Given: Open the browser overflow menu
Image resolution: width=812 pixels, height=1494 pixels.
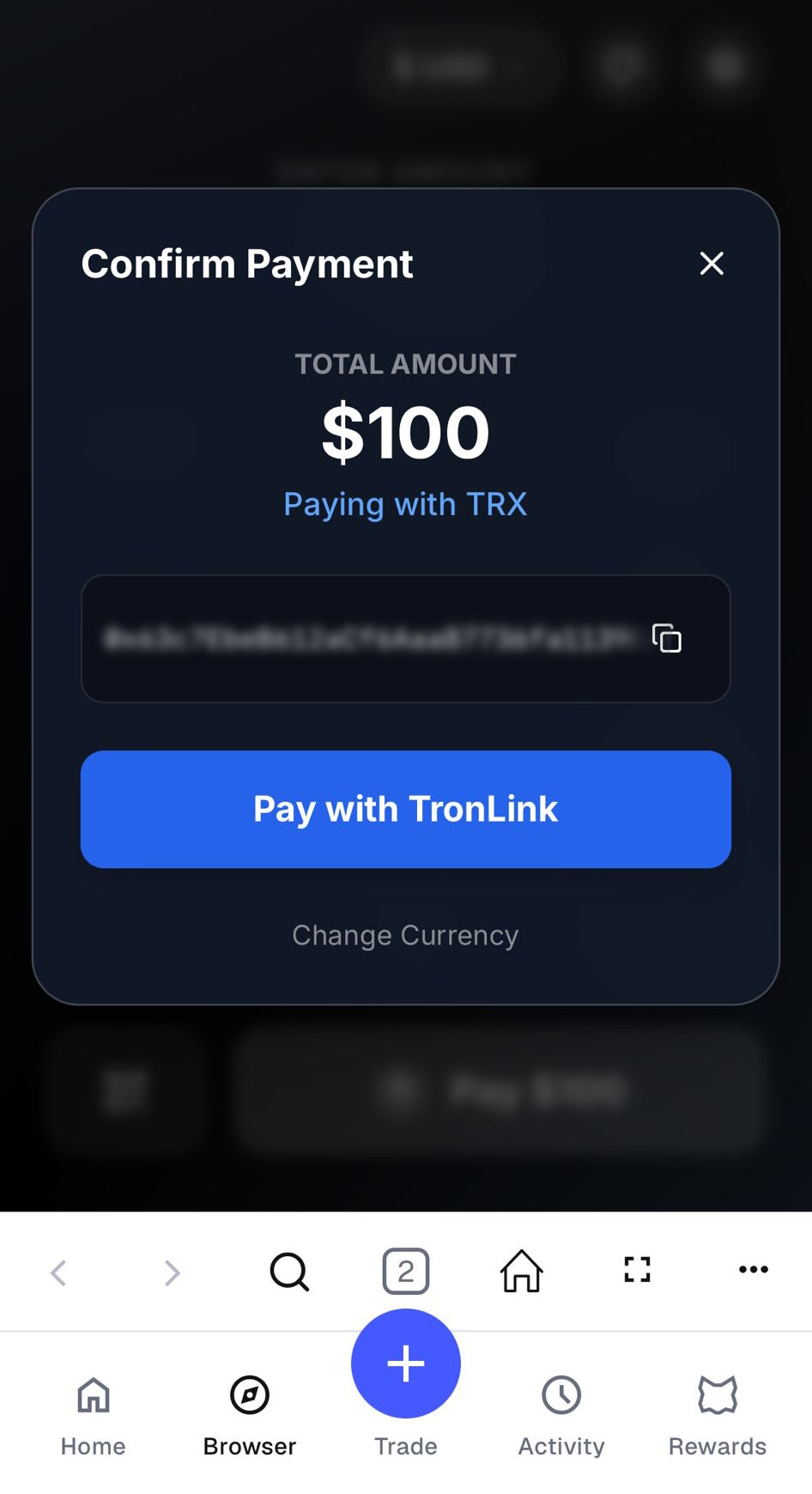Looking at the screenshot, I should click(753, 1270).
